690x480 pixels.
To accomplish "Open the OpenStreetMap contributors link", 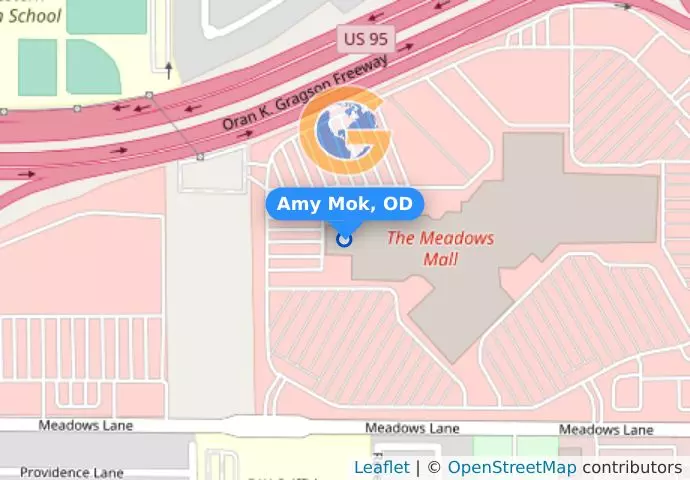I will [511, 467].
